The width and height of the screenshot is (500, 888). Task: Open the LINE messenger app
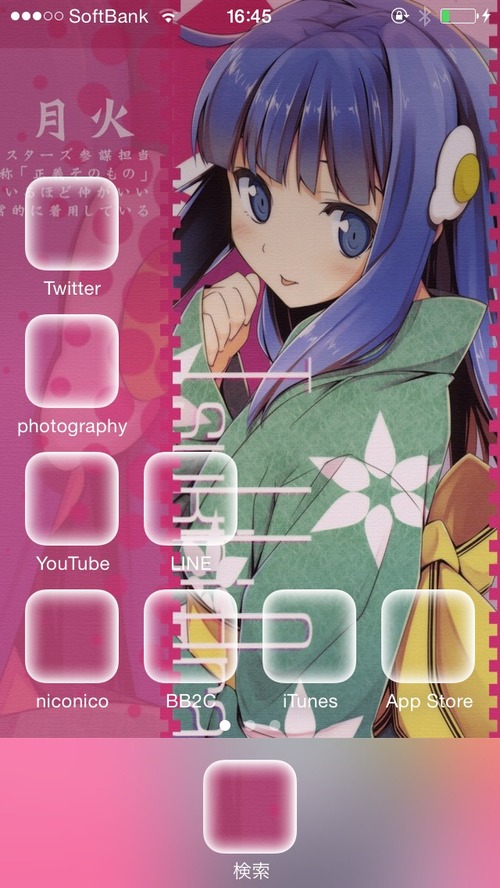pyautogui.click(x=191, y=498)
